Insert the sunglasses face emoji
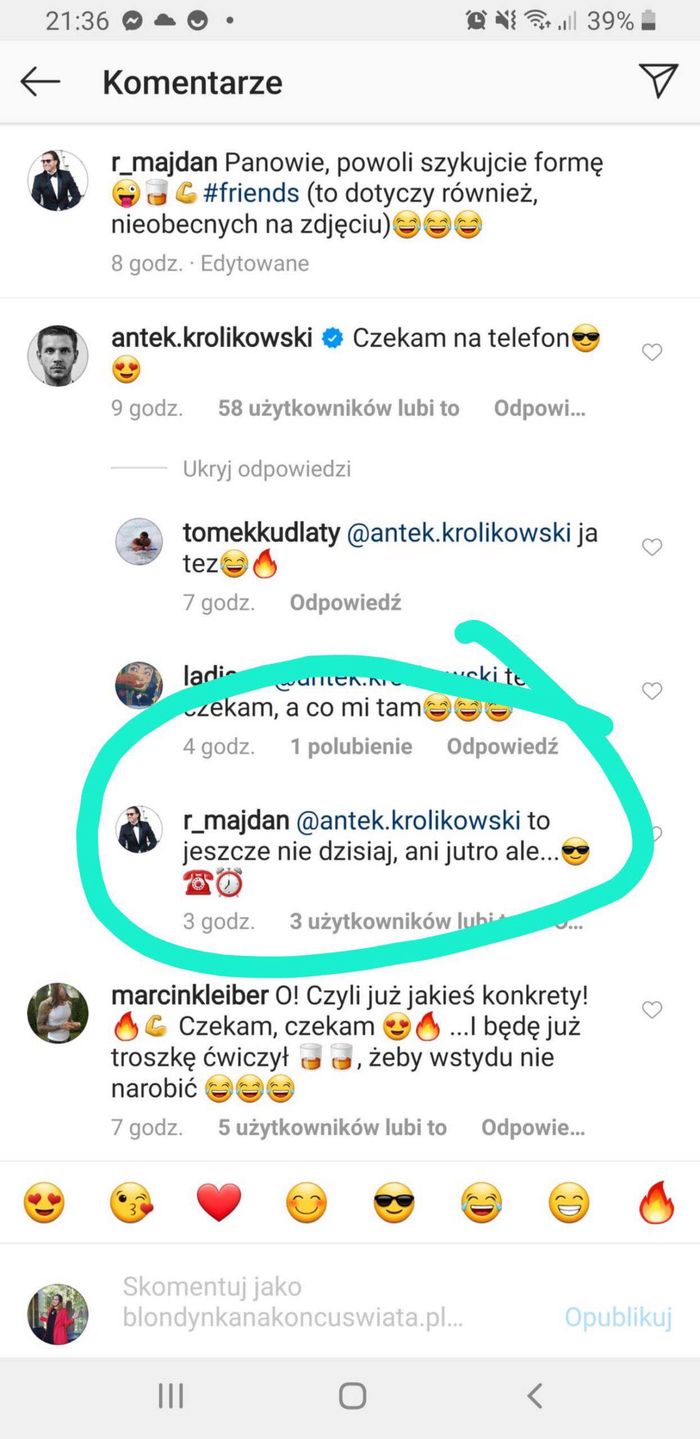 pyautogui.click(x=394, y=1203)
